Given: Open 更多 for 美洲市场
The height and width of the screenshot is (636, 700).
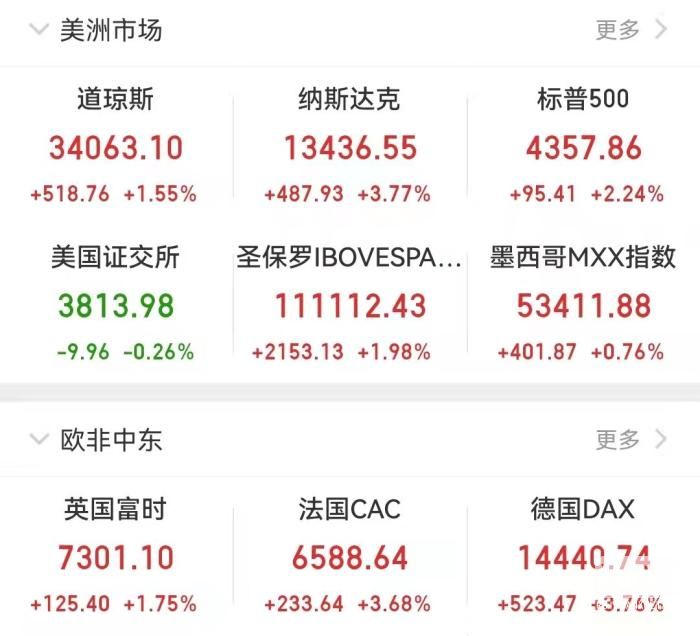Looking at the screenshot, I should point(630,30).
